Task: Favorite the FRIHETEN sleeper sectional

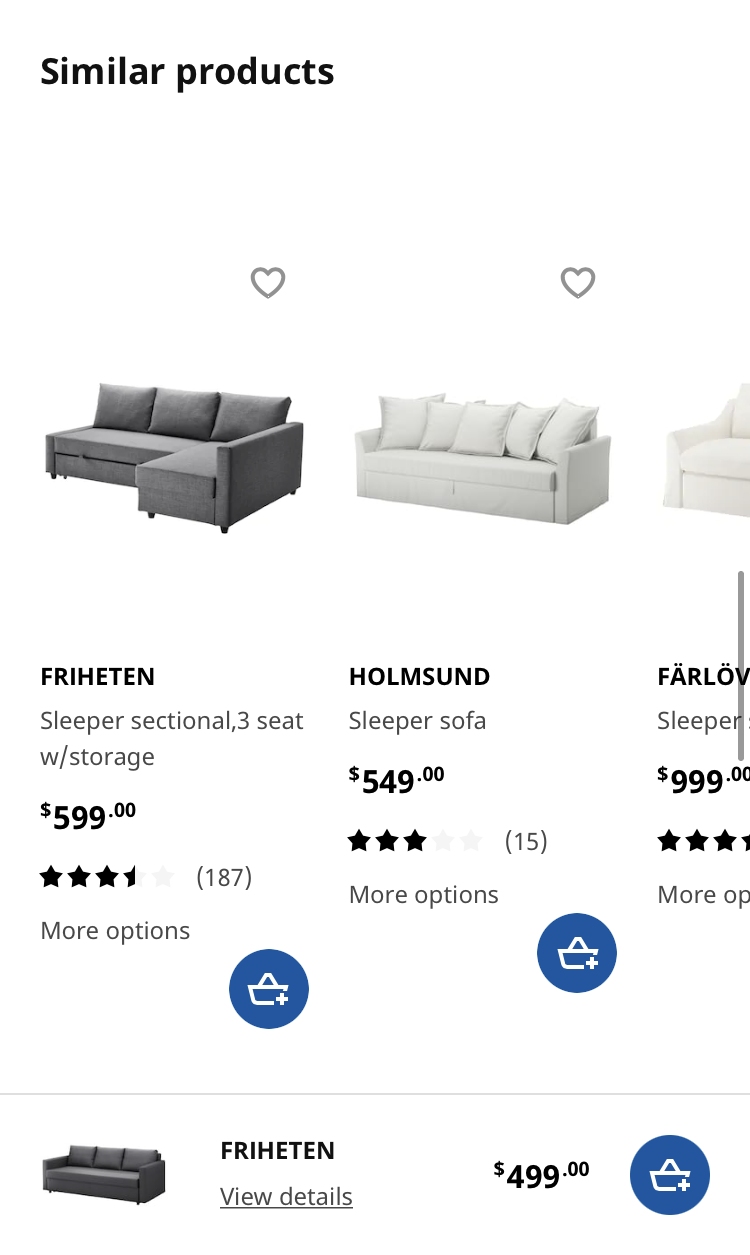Action: 268,283
